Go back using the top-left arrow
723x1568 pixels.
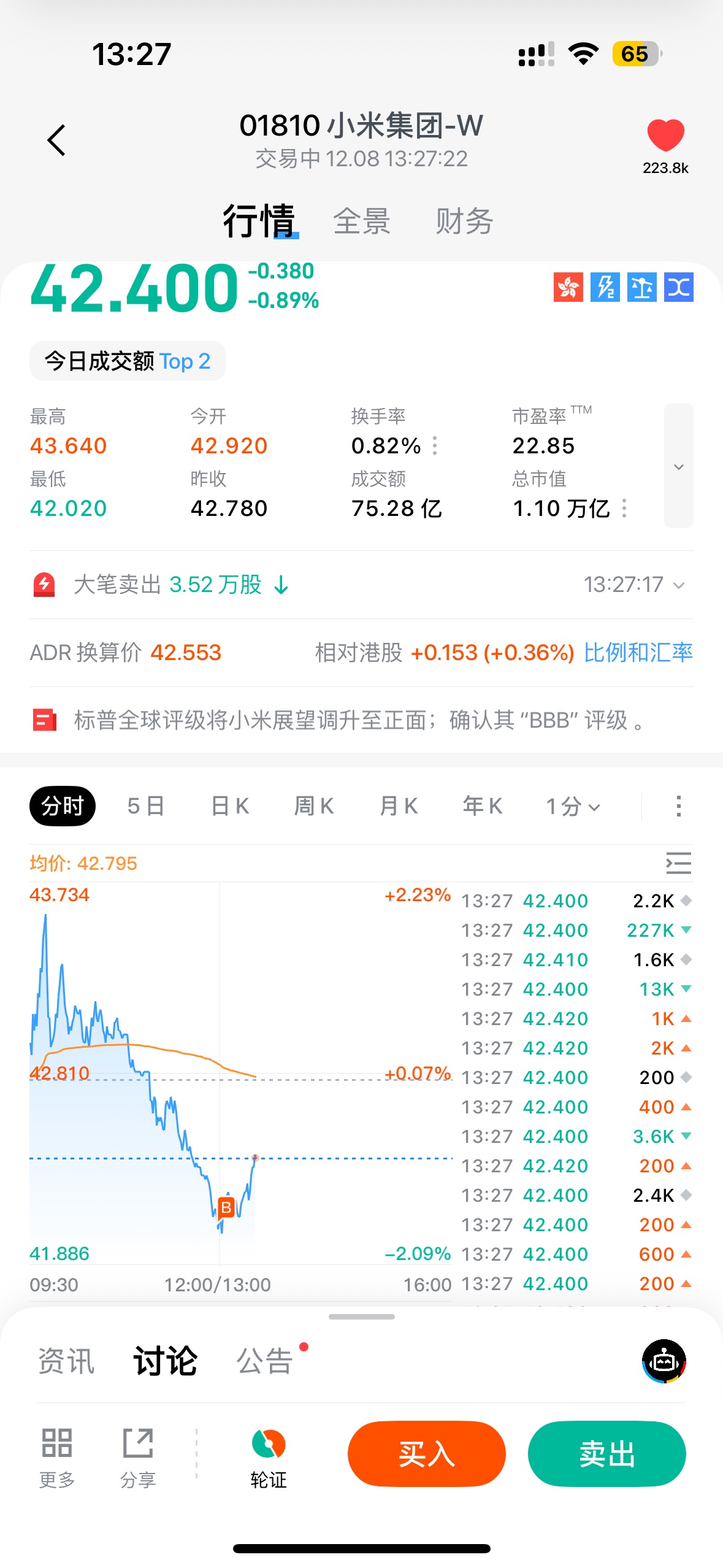pos(56,140)
